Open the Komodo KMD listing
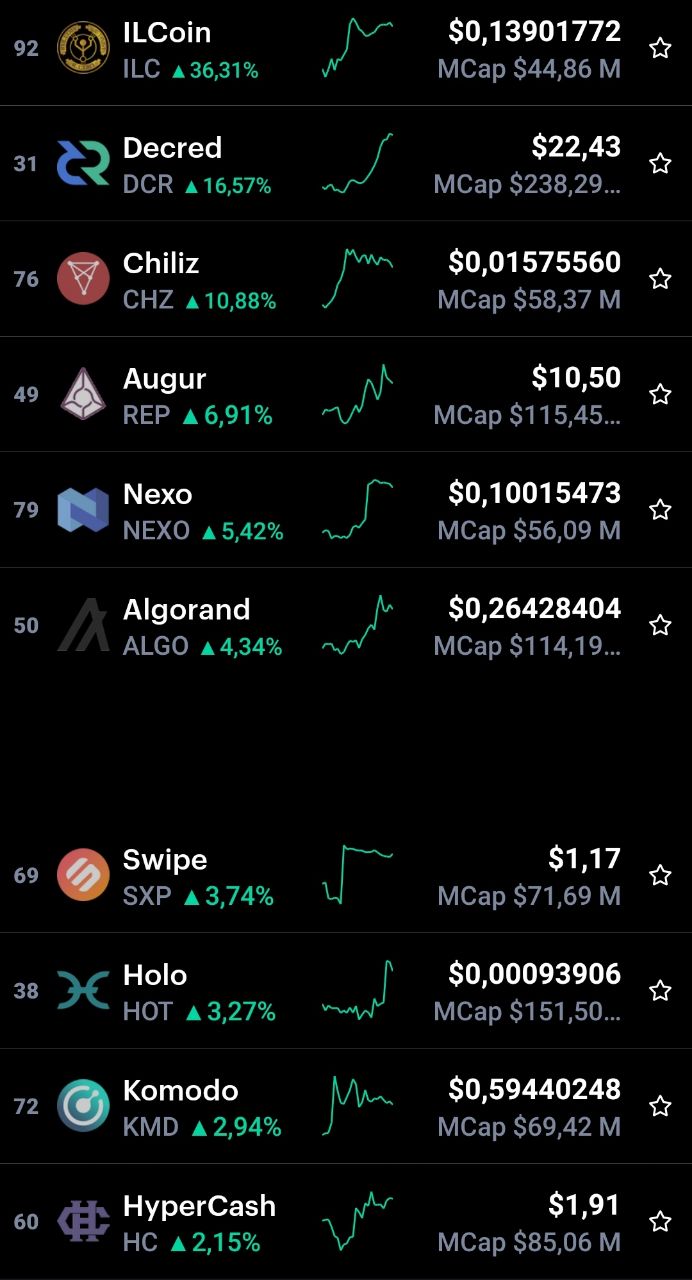The width and height of the screenshot is (692, 1280). click(346, 1106)
